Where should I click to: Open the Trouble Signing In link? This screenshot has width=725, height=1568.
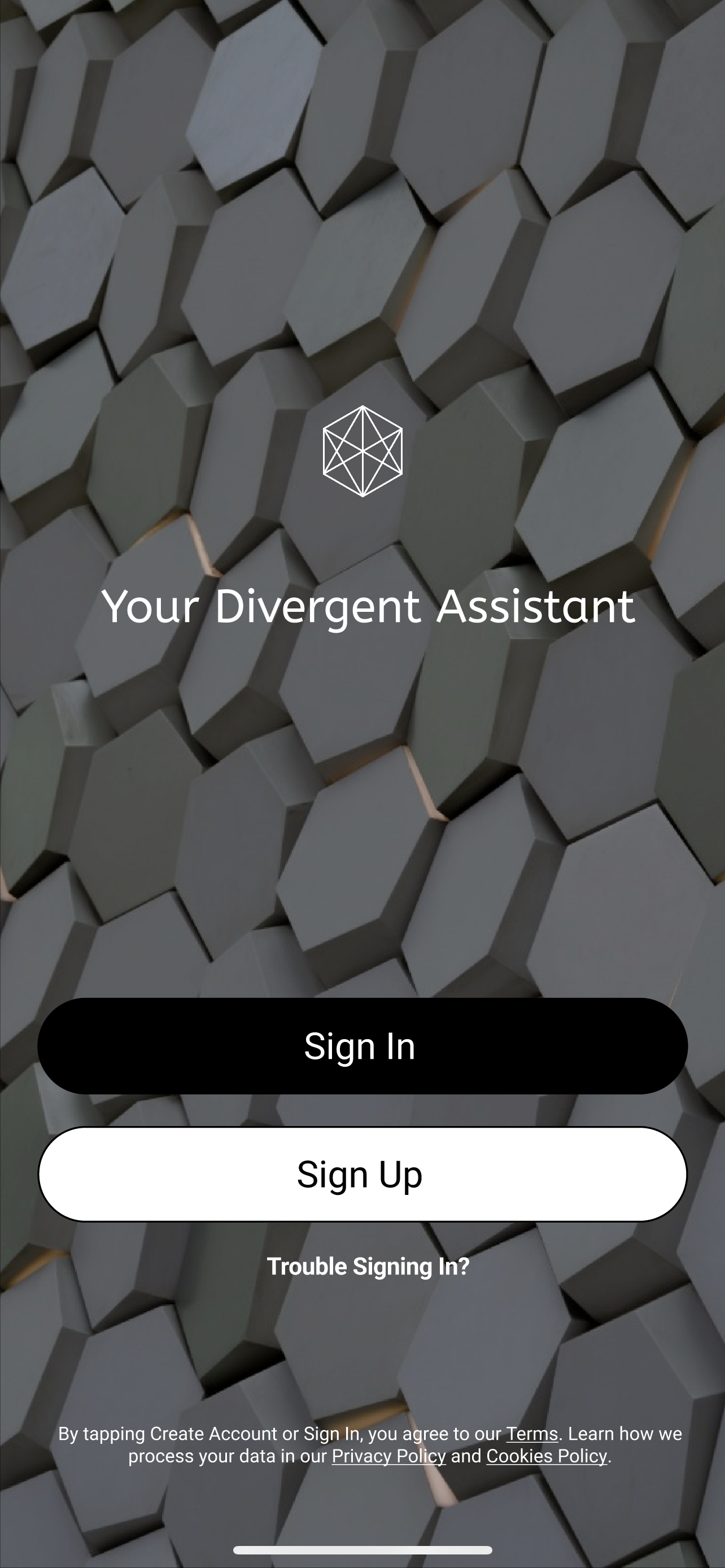tap(368, 1266)
